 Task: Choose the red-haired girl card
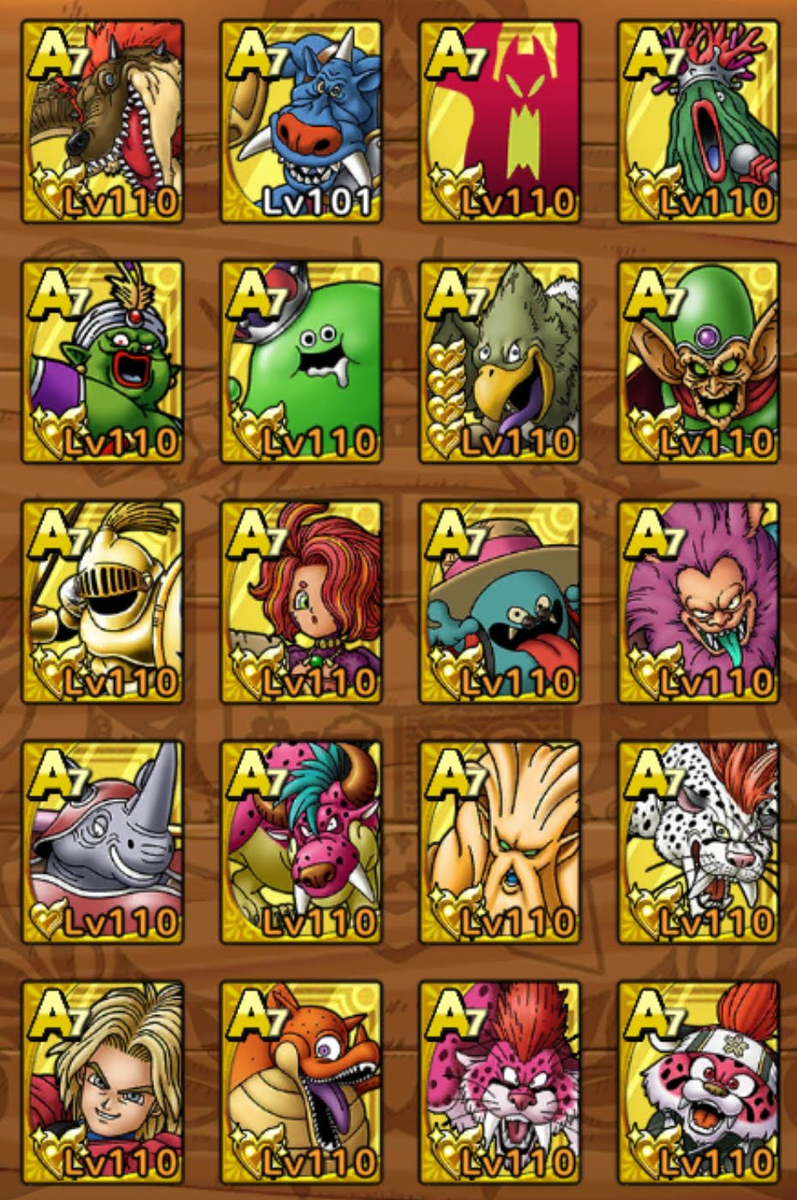301,601
